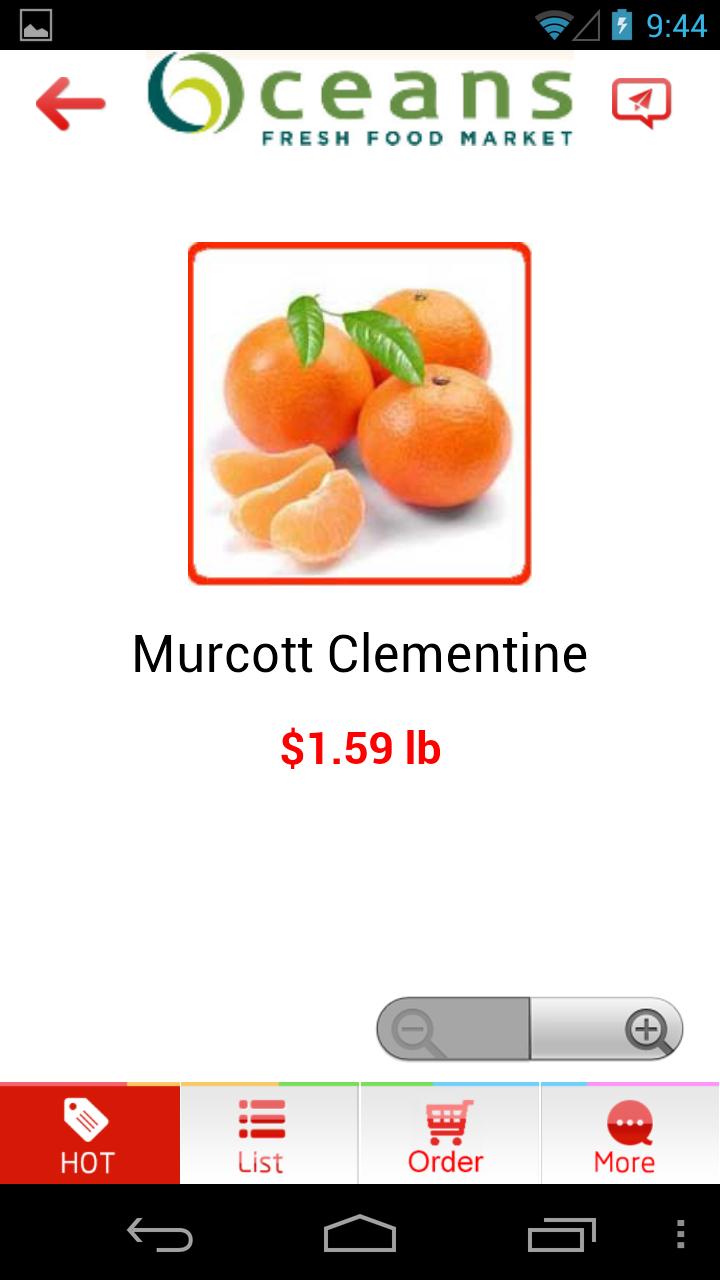
Task: Tap the system back button
Action: (x=160, y=1234)
